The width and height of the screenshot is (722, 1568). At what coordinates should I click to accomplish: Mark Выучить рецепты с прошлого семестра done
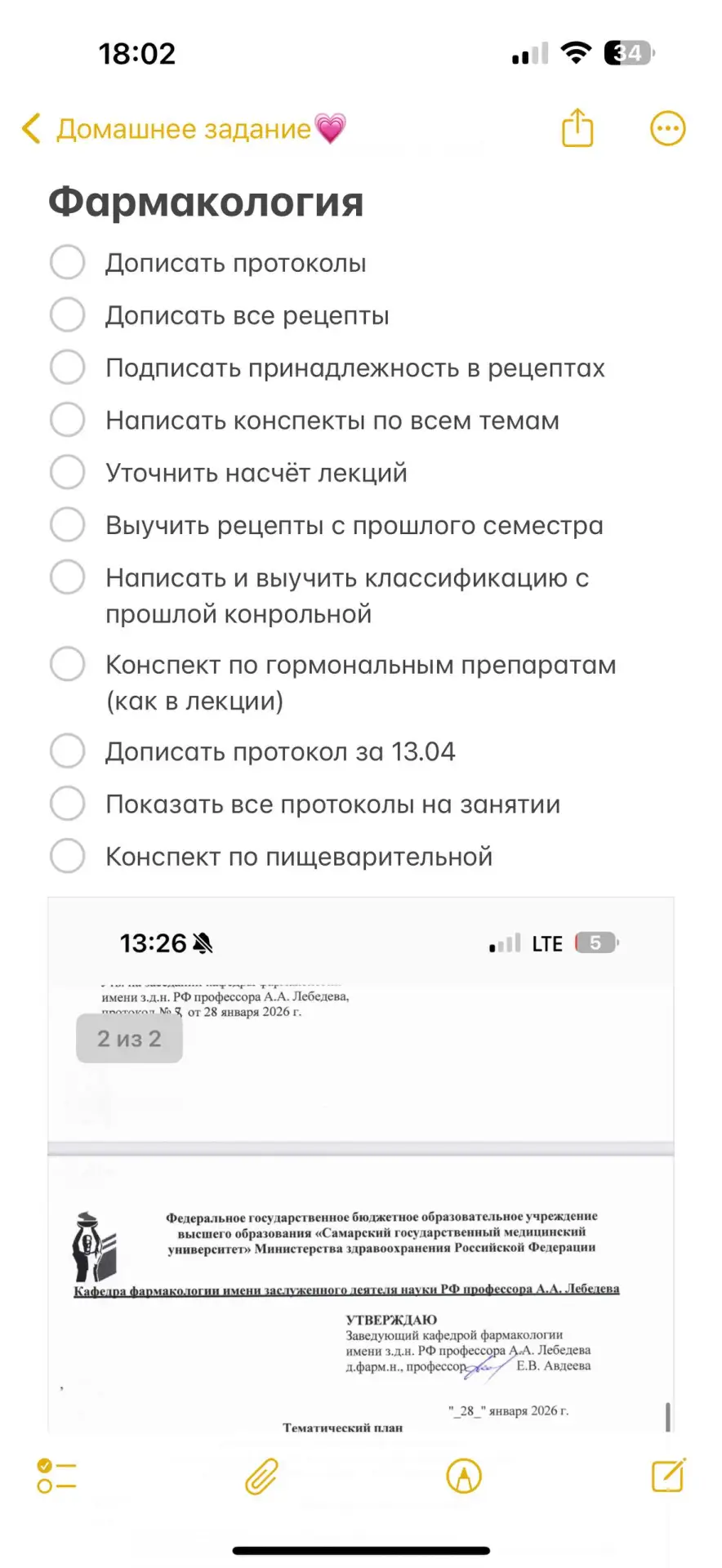click(68, 524)
